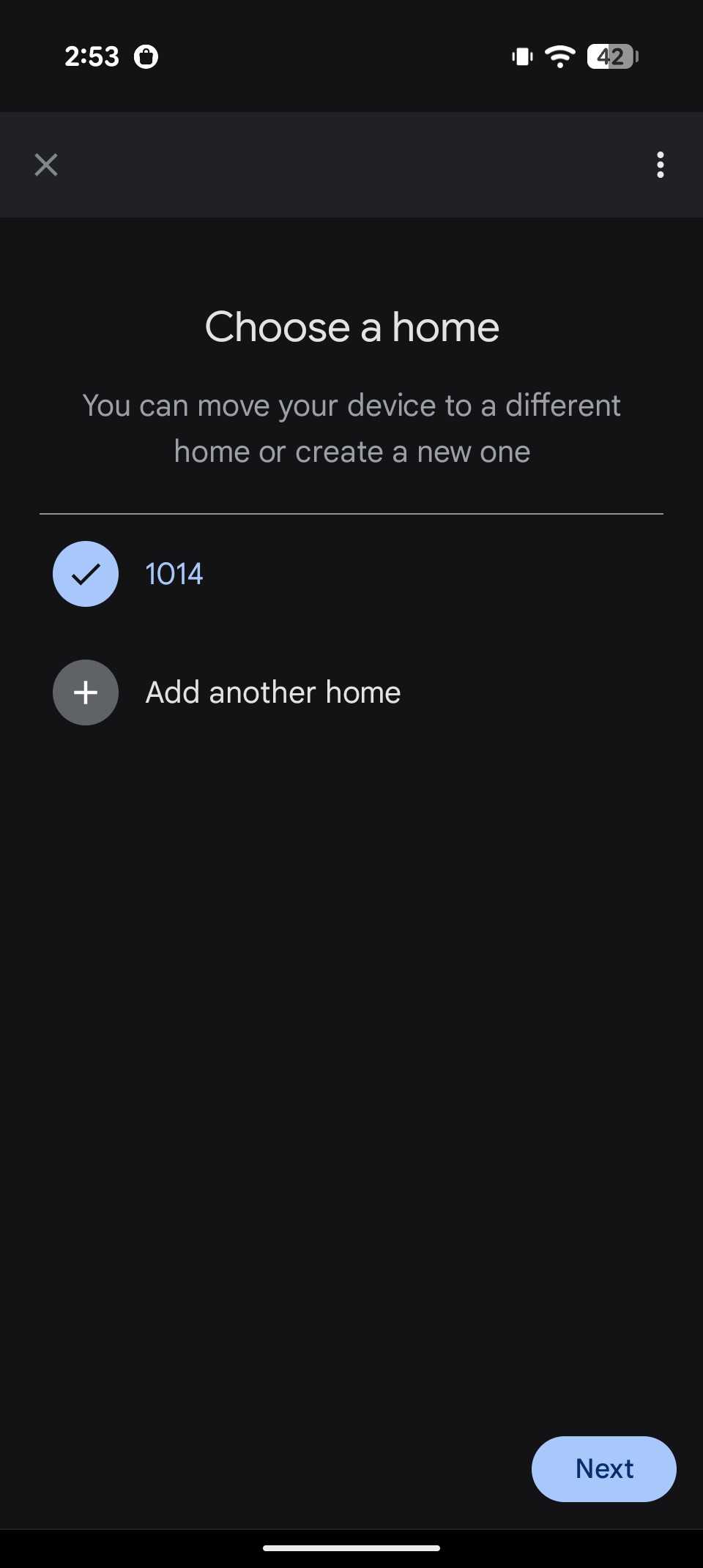Select the 1014 home option
Image resolution: width=703 pixels, height=1568 pixels.
(x=174, y=574)
